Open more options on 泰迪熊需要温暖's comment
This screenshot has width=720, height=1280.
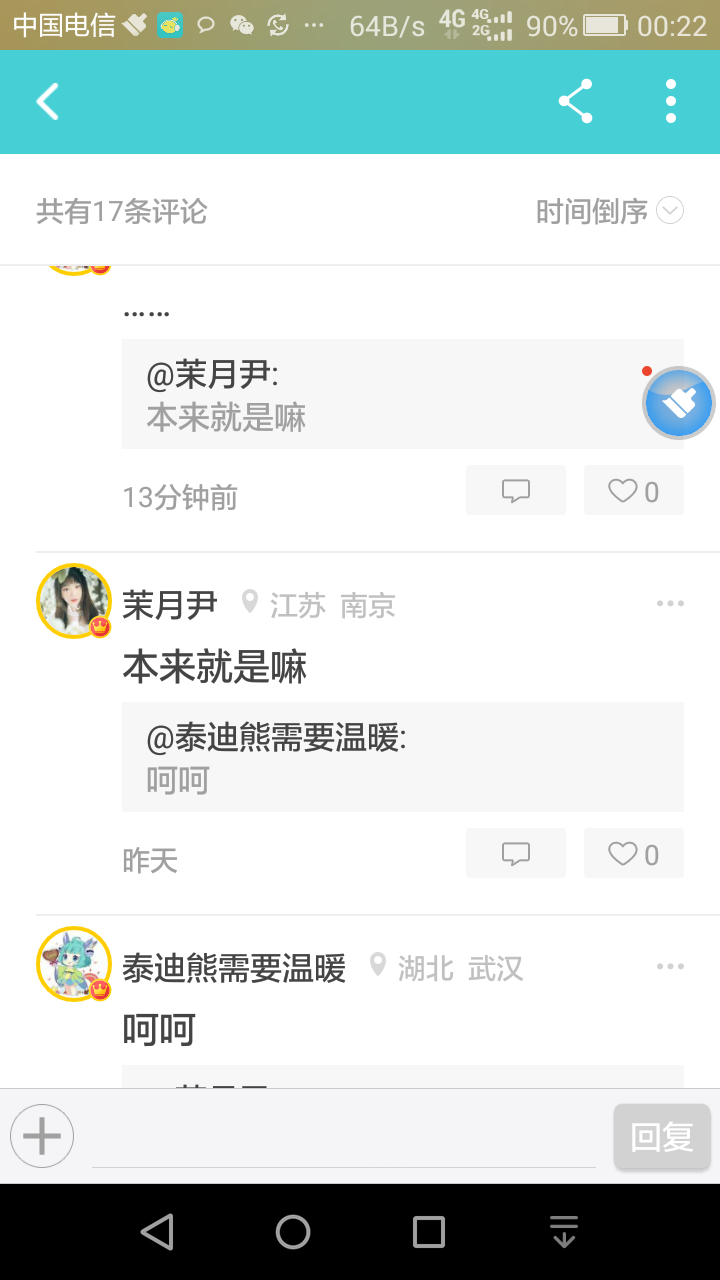670,966
